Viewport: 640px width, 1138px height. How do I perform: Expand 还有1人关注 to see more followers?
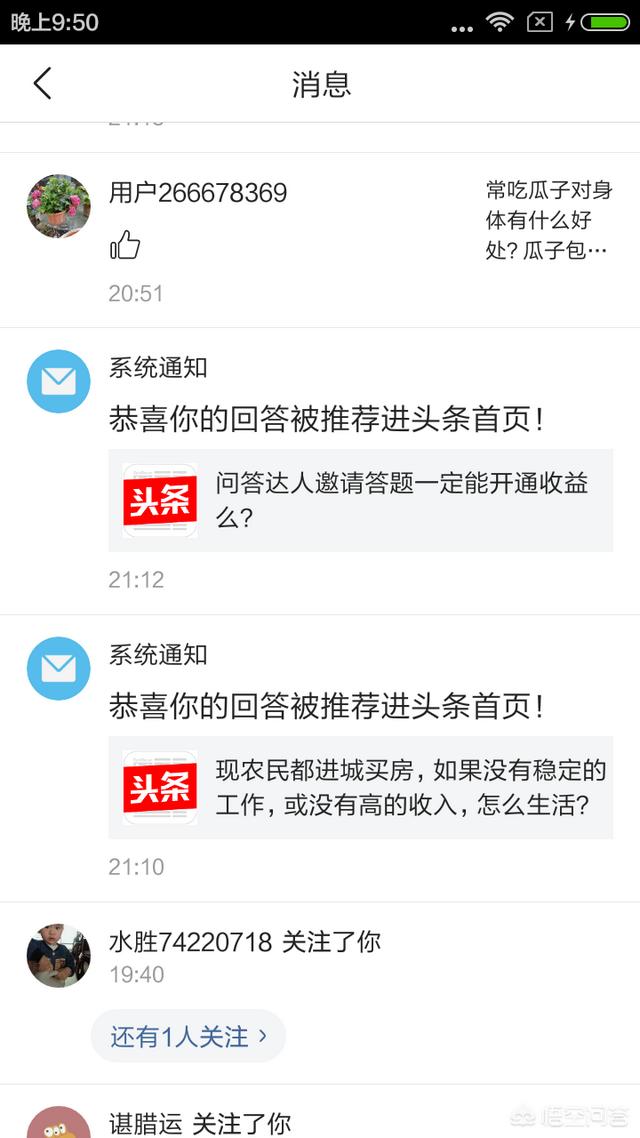point(188,1036)
